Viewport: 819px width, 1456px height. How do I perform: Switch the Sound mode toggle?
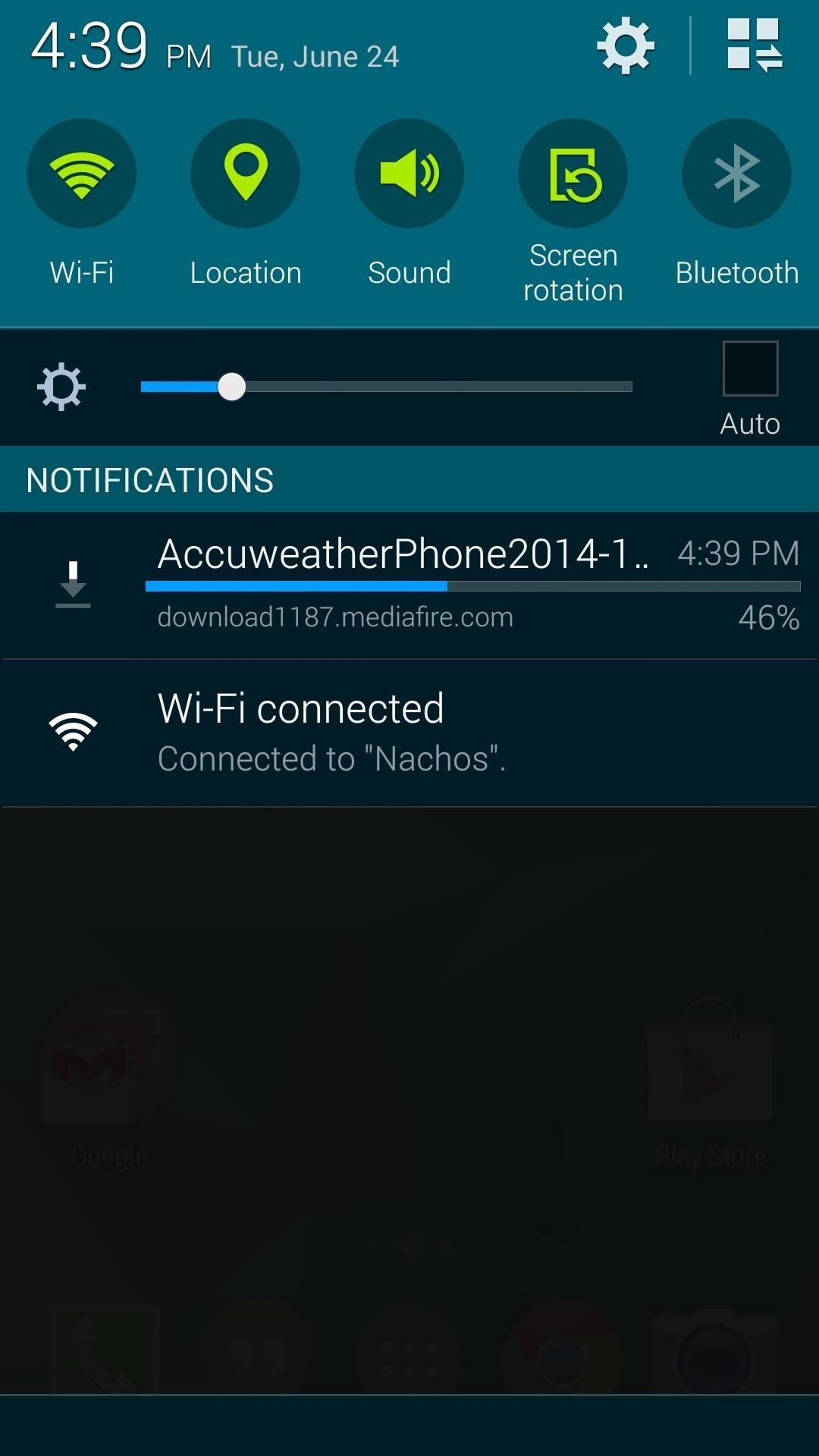[x=409, y=174]
